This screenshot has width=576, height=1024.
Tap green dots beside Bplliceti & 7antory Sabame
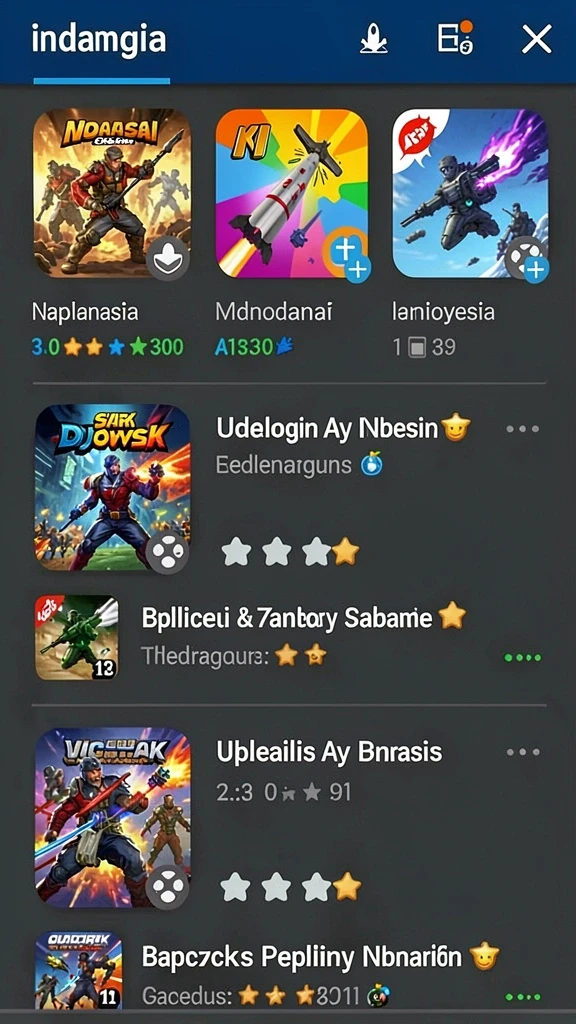(523, 657)
